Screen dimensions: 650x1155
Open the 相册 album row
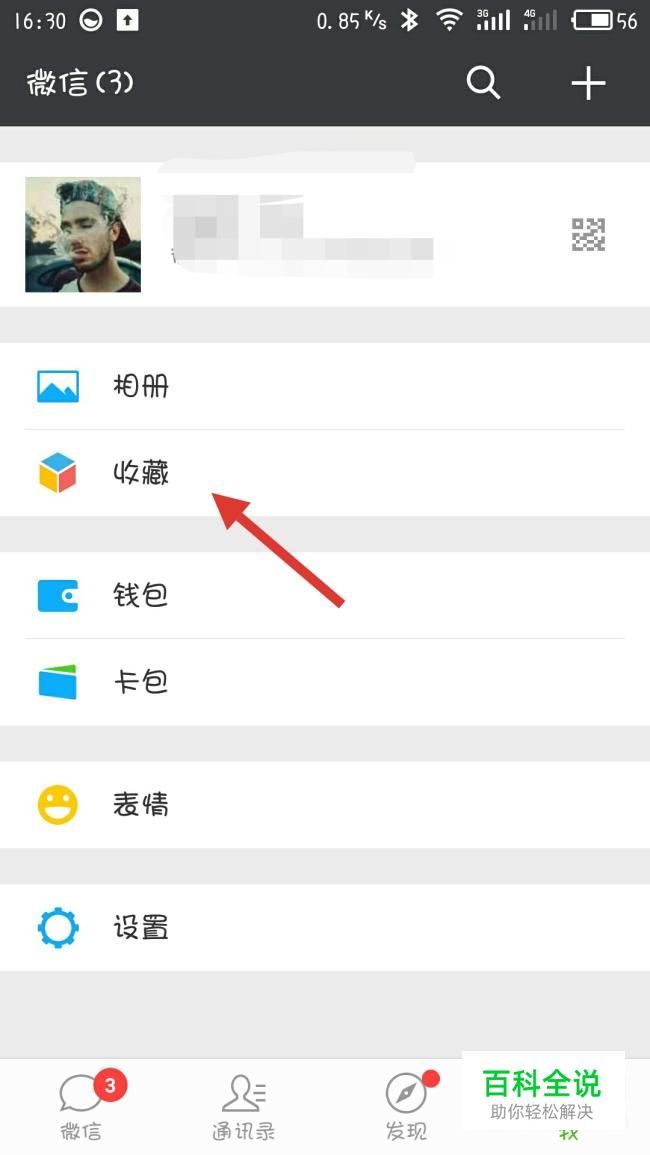tap(325, 386)
